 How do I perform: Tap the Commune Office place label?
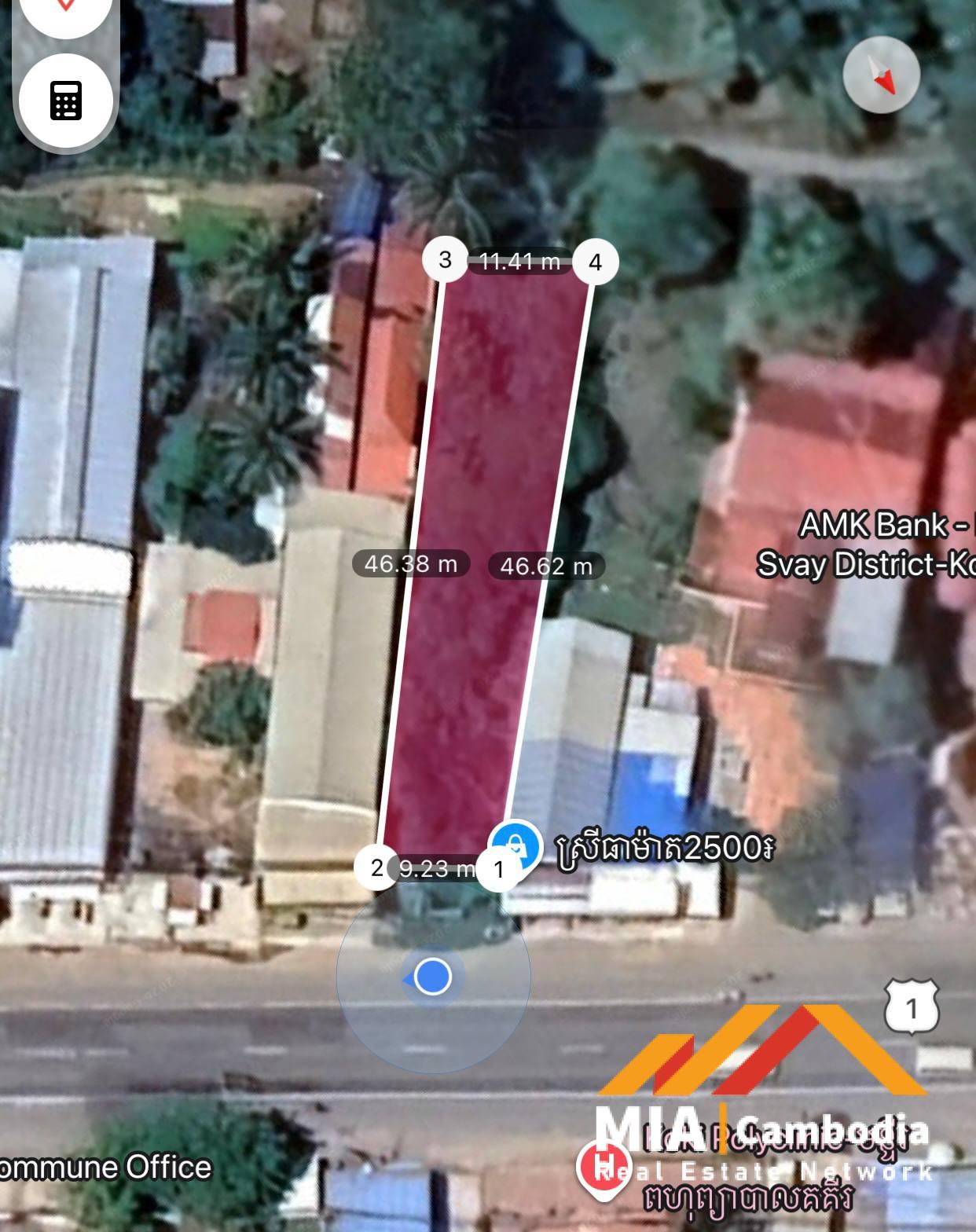pos(105,1167)
